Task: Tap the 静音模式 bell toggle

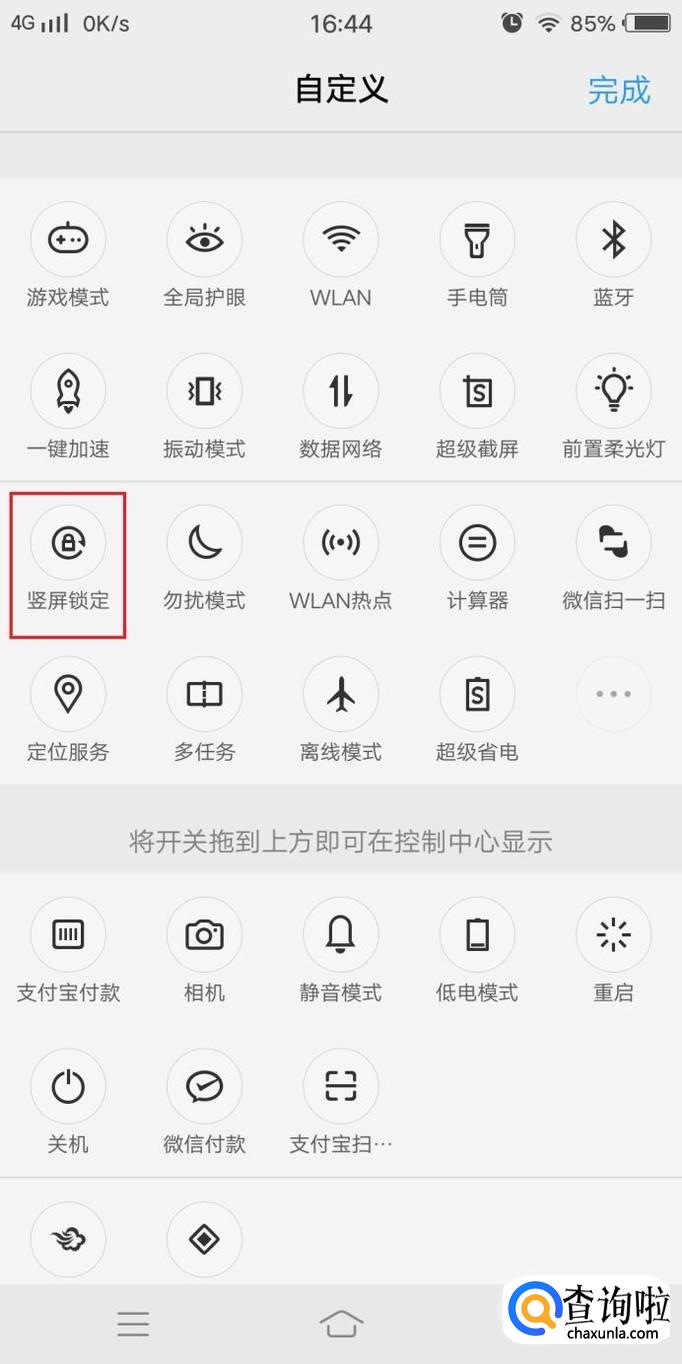Action: click(x=341, y=936)
